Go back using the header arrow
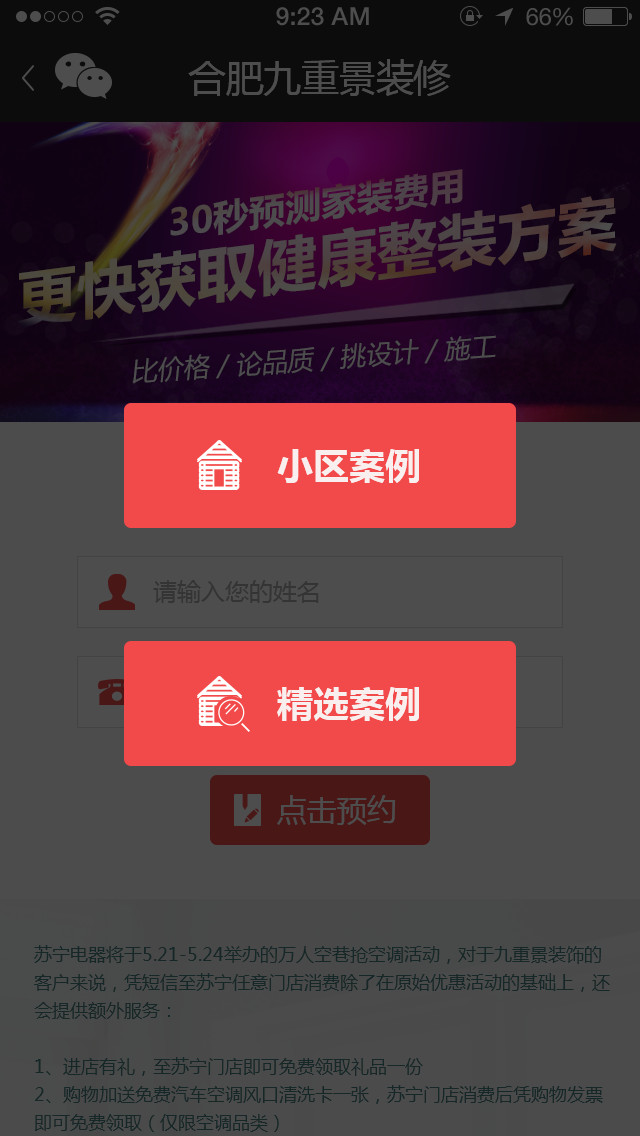Image resolution: width=640 pixels, height=1136 pixels. coord(28,78)
